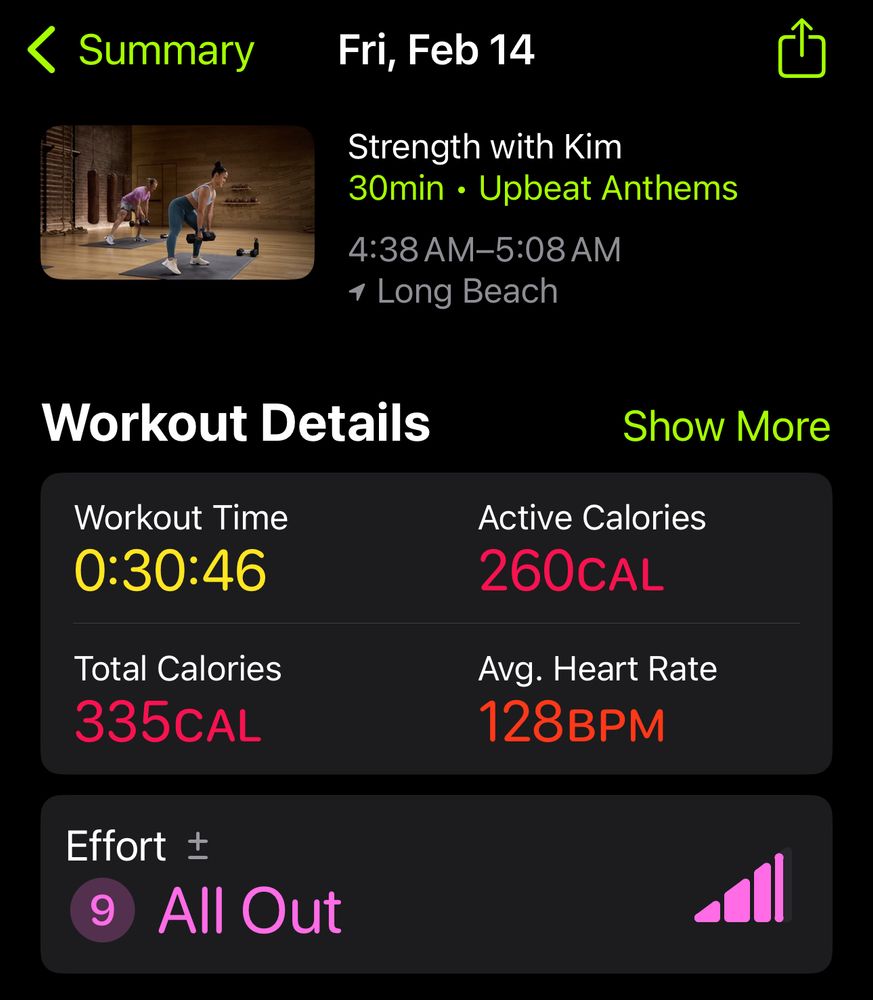This screenshot has height=1000, width=873.
Task: Tap the yellow Workout Time value
Action: click(x=171, y=571)
